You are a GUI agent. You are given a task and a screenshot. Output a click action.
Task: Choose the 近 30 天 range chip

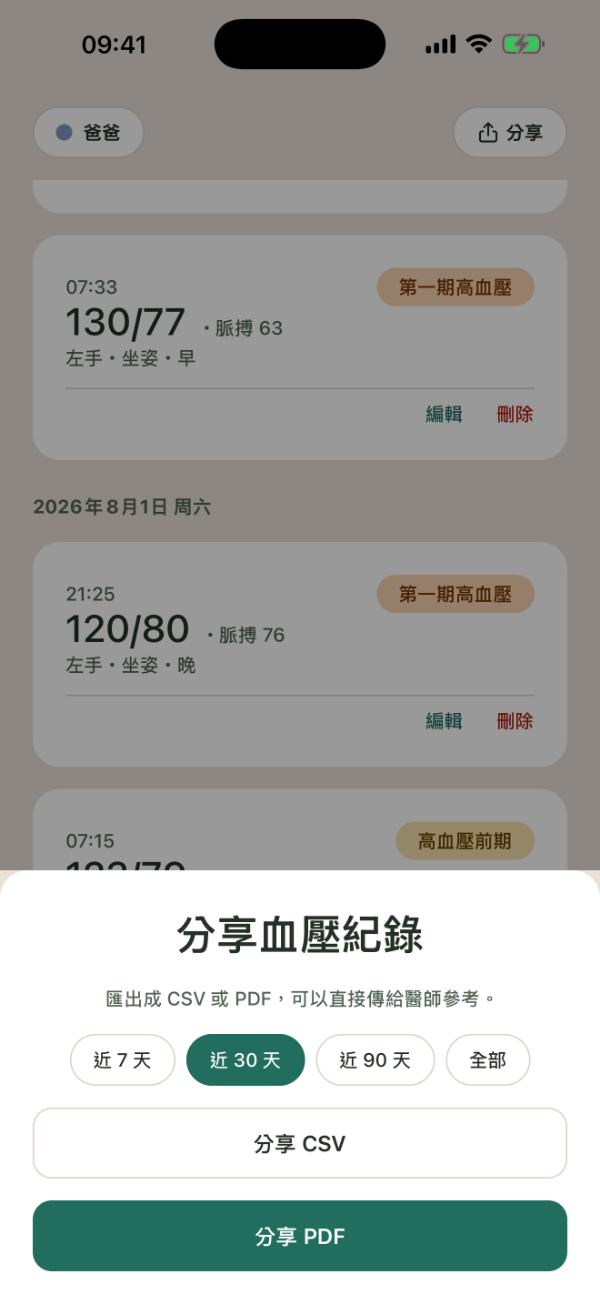246,1060
